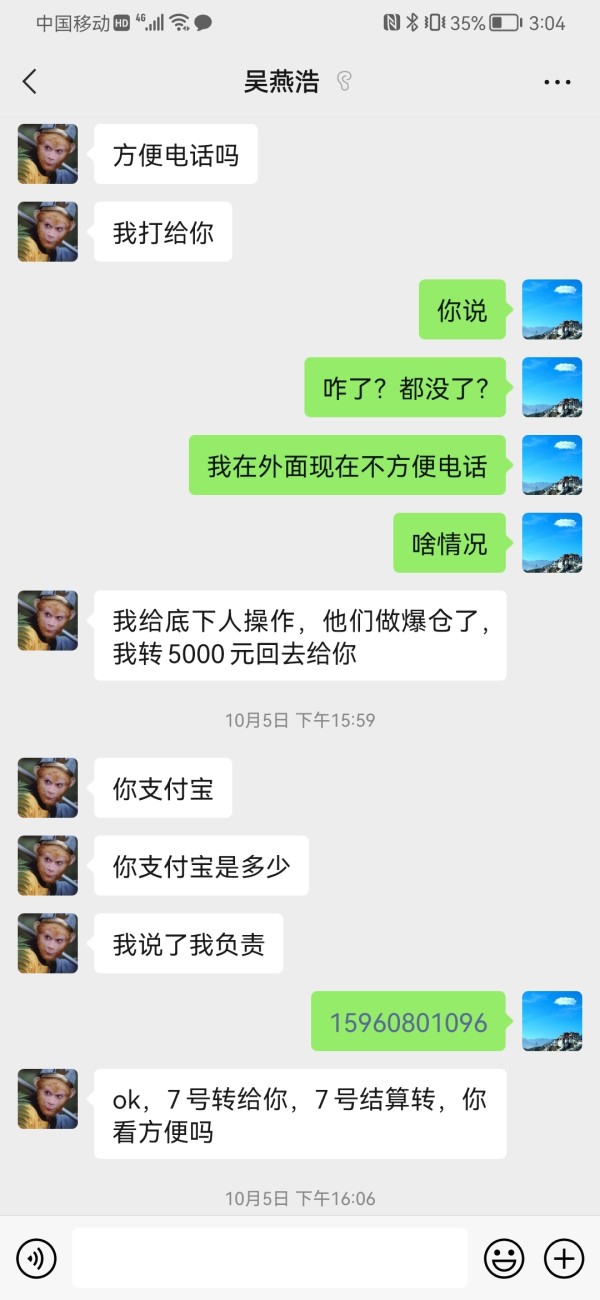Go back to the chat list

tap(29, 82)
